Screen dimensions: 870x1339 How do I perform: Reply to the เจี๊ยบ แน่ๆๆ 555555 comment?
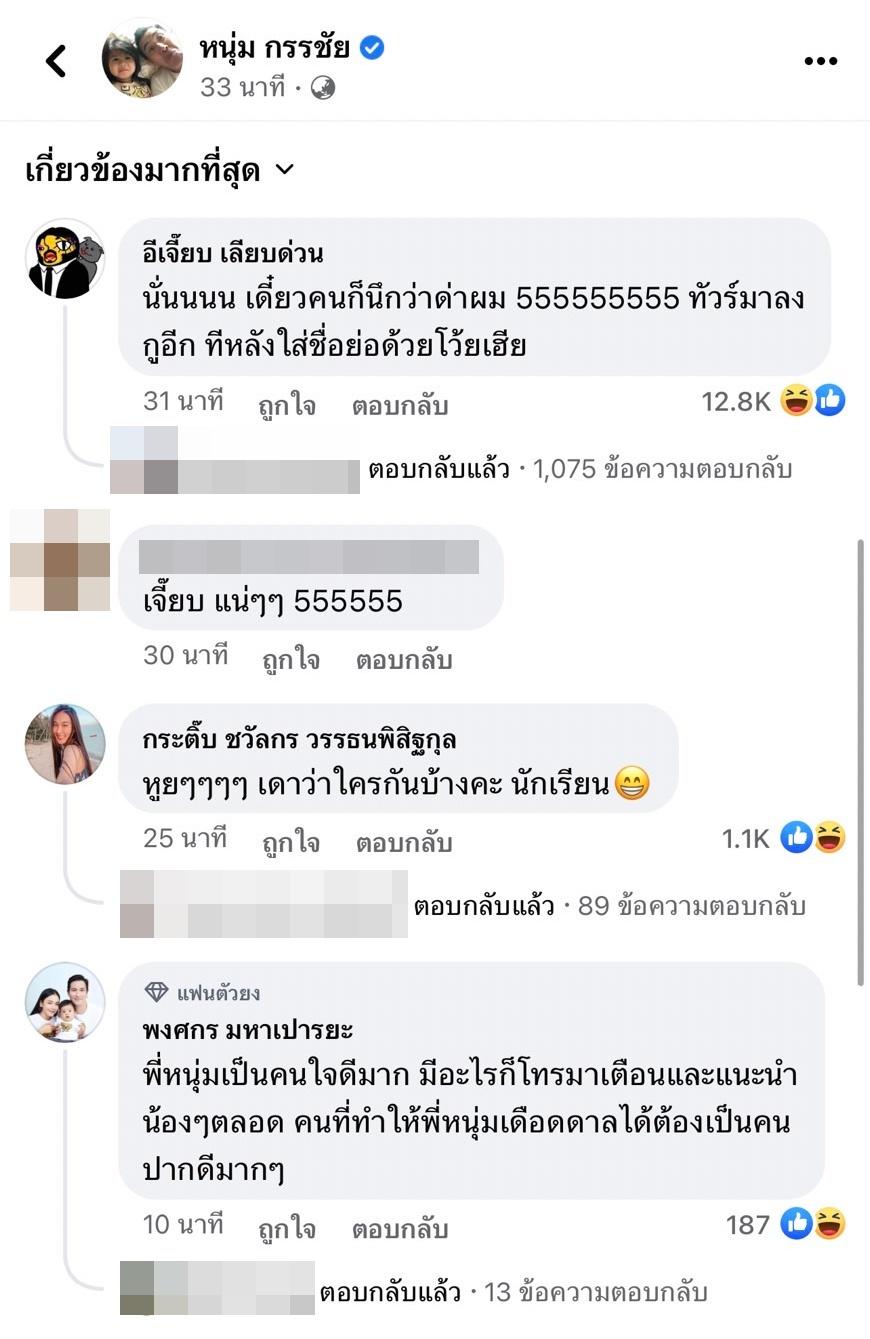pos(403,659)
